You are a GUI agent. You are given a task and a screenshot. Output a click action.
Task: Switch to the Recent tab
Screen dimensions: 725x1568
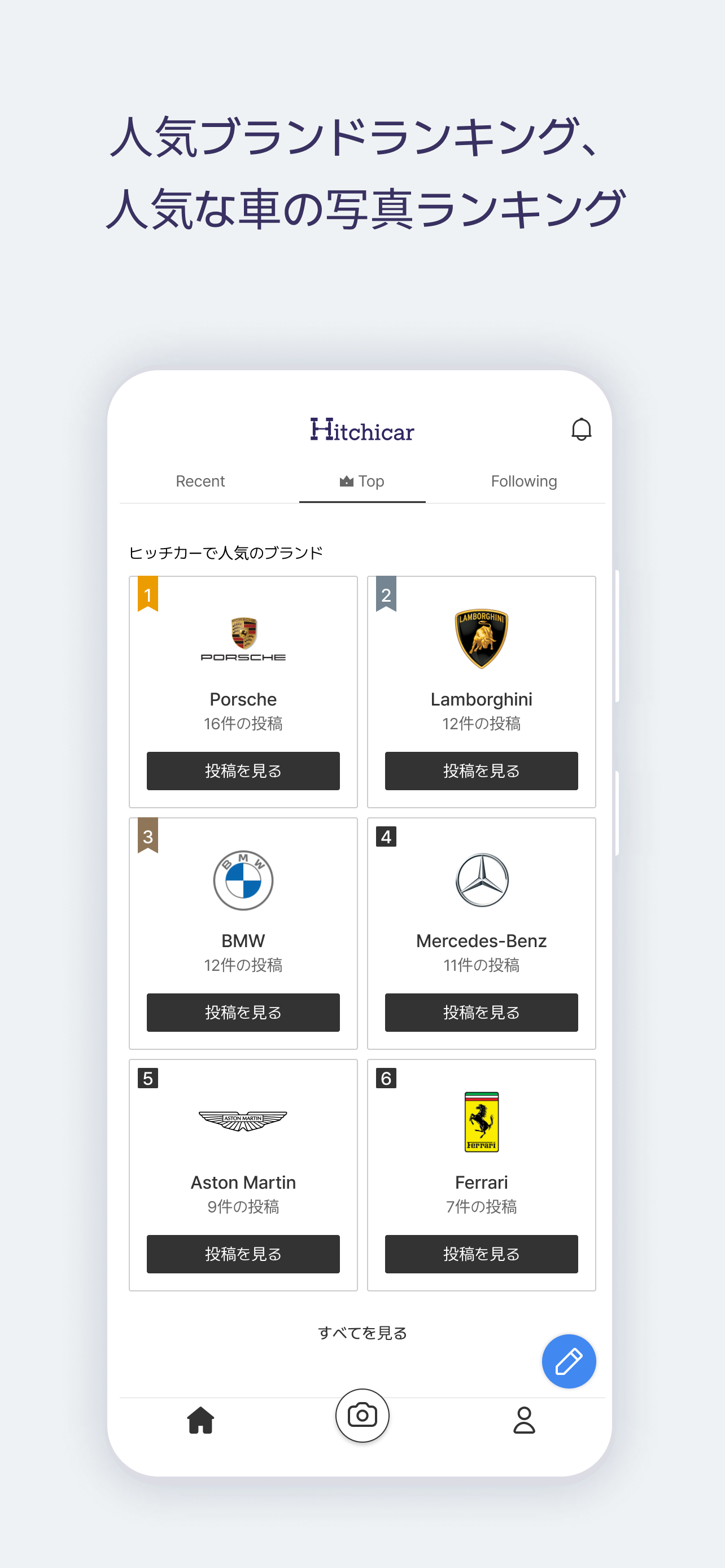click(x=200, y=481)
